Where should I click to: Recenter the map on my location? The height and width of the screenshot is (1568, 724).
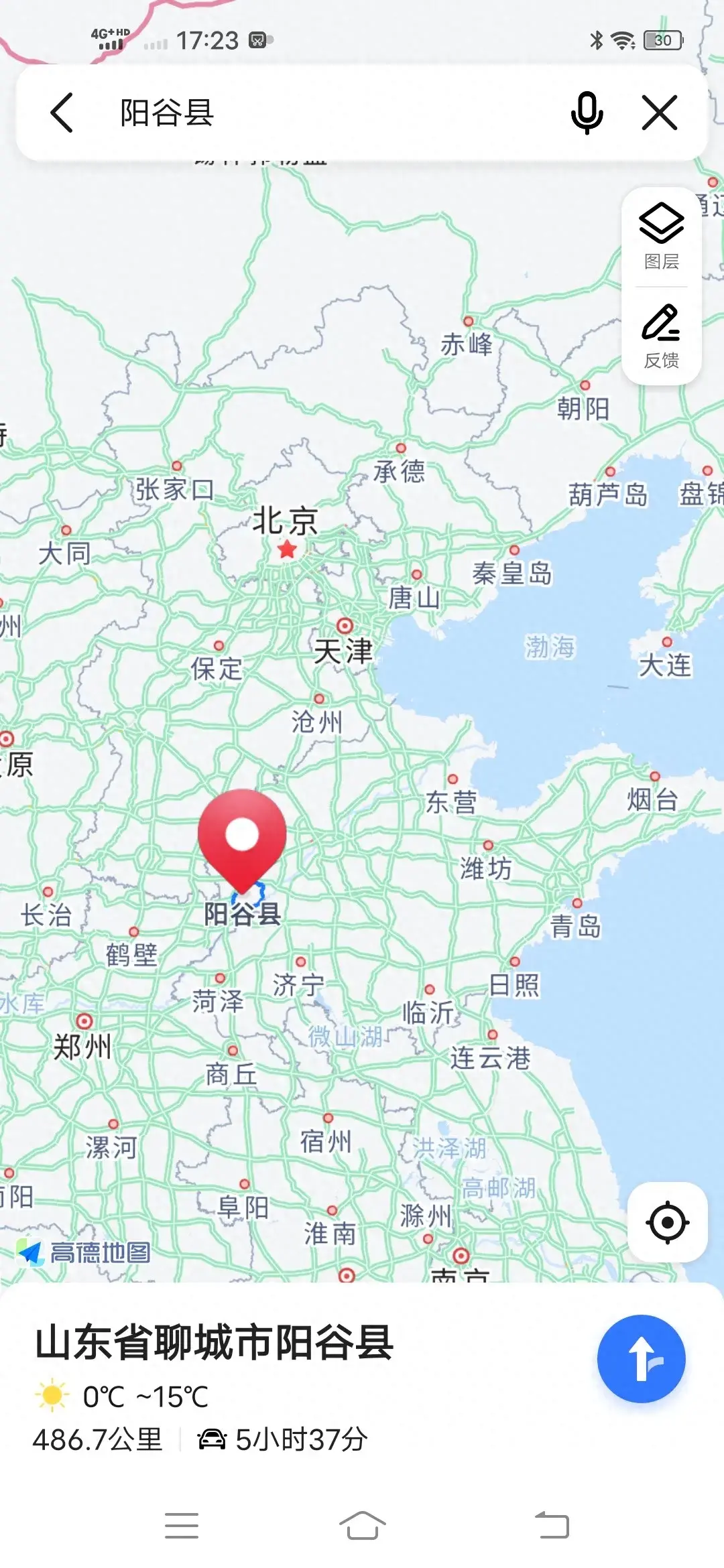pos(667,1222)
